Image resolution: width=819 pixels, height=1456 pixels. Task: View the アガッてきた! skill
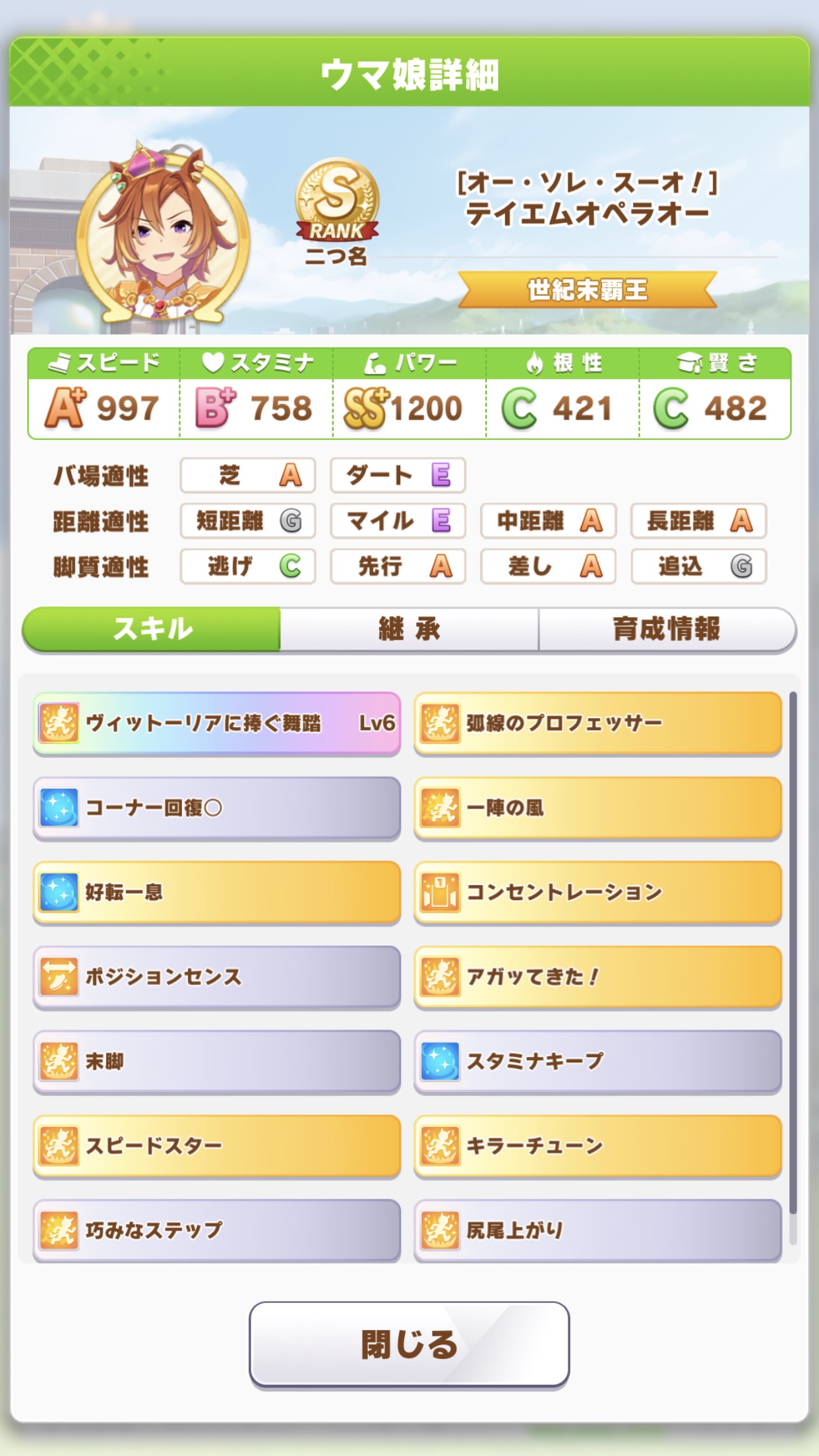(597, 977)
